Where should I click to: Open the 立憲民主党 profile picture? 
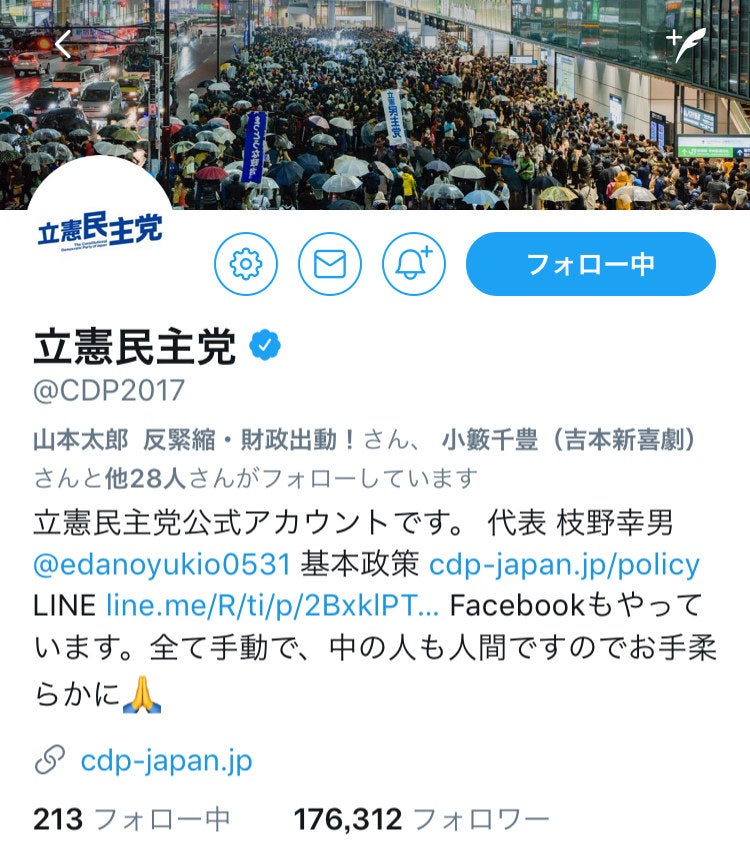[x=99, y=232]
